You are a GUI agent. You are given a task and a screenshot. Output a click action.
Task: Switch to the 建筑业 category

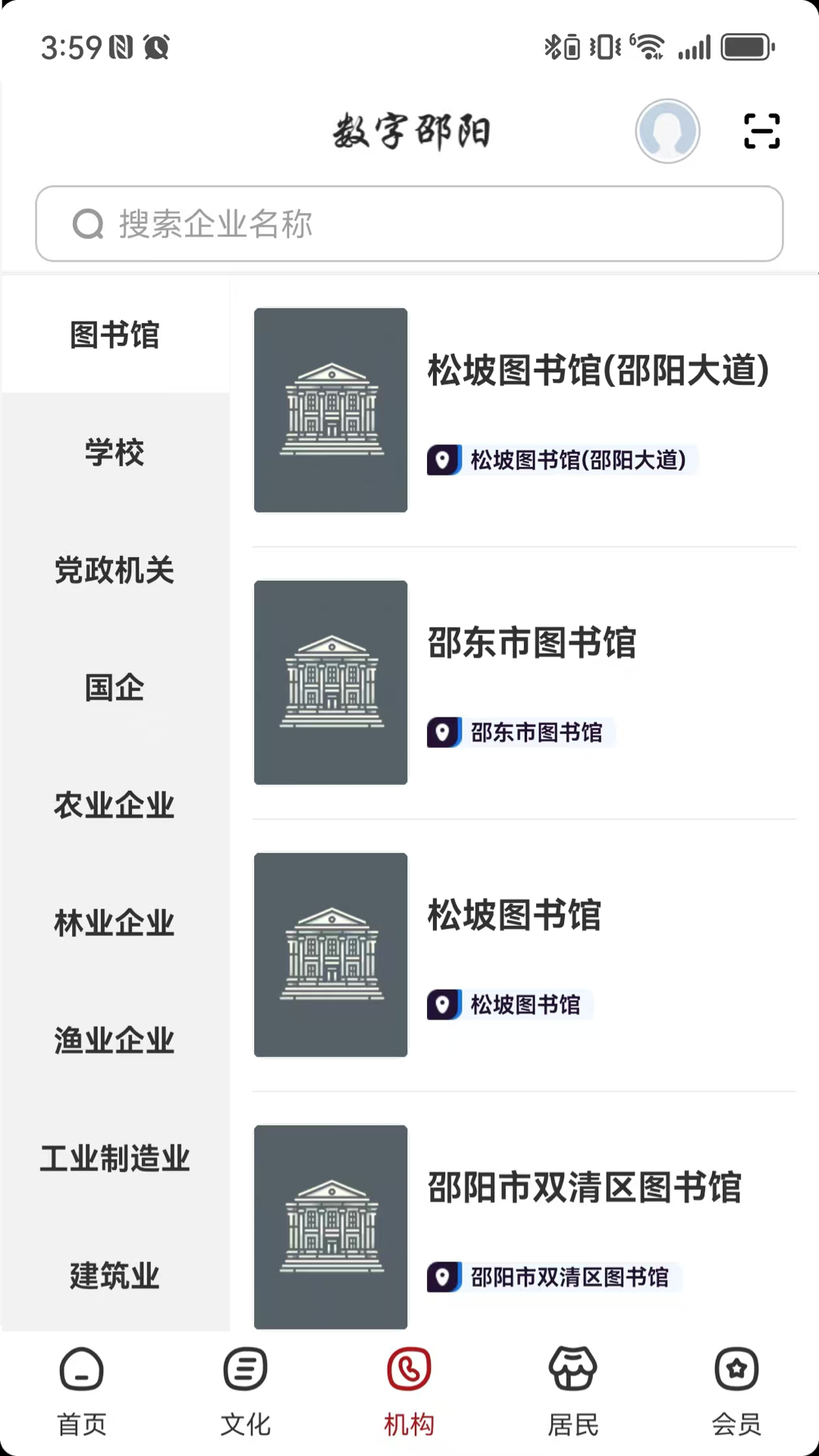(115, 1276)
